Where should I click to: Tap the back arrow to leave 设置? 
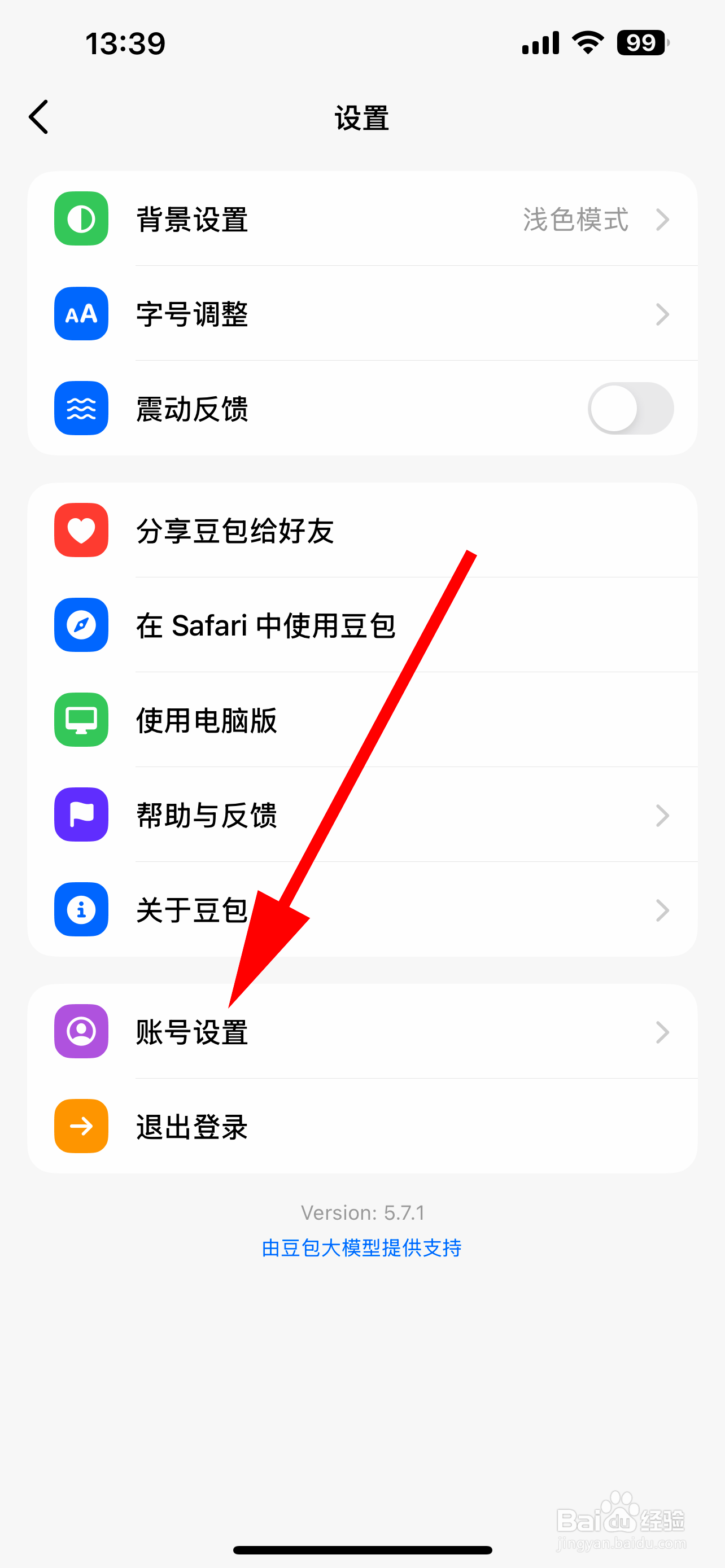(38, 116)
